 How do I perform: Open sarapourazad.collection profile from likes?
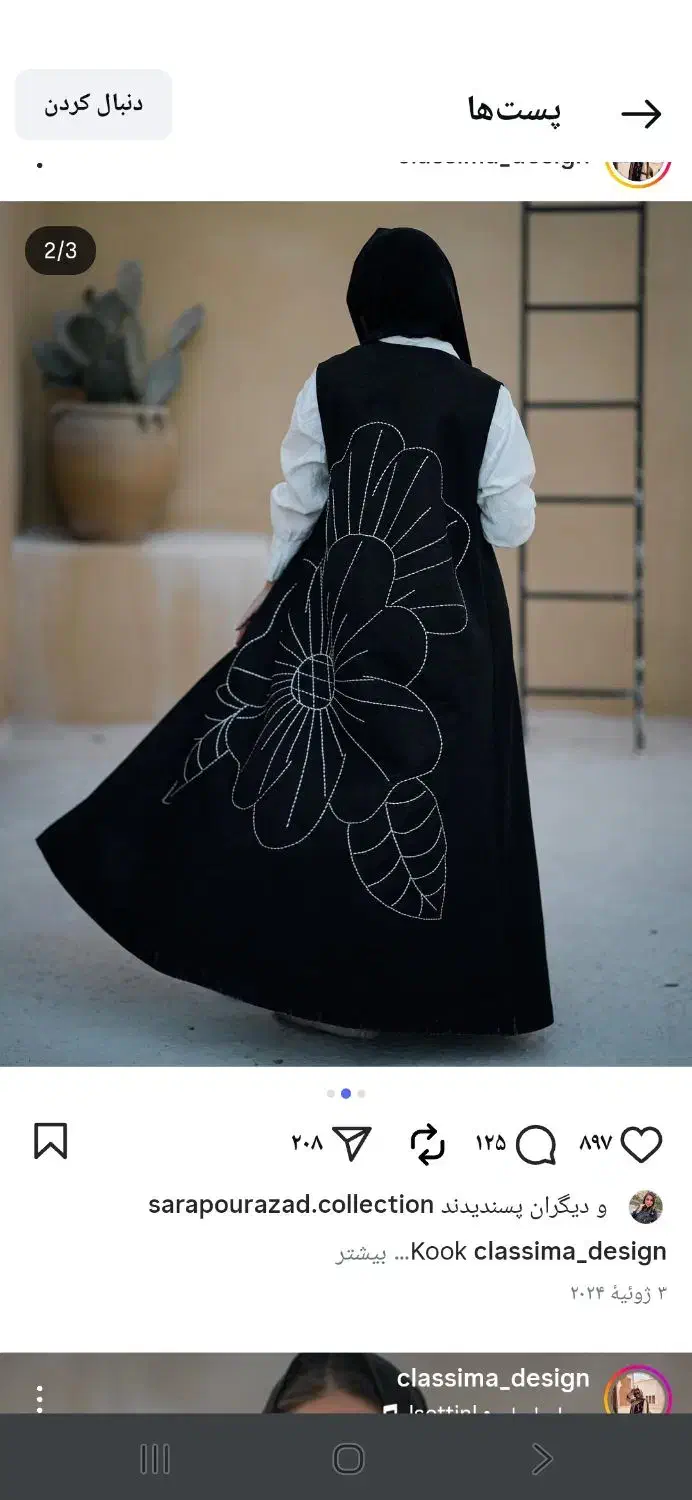pyautogui.click(x=290, y=1205)
